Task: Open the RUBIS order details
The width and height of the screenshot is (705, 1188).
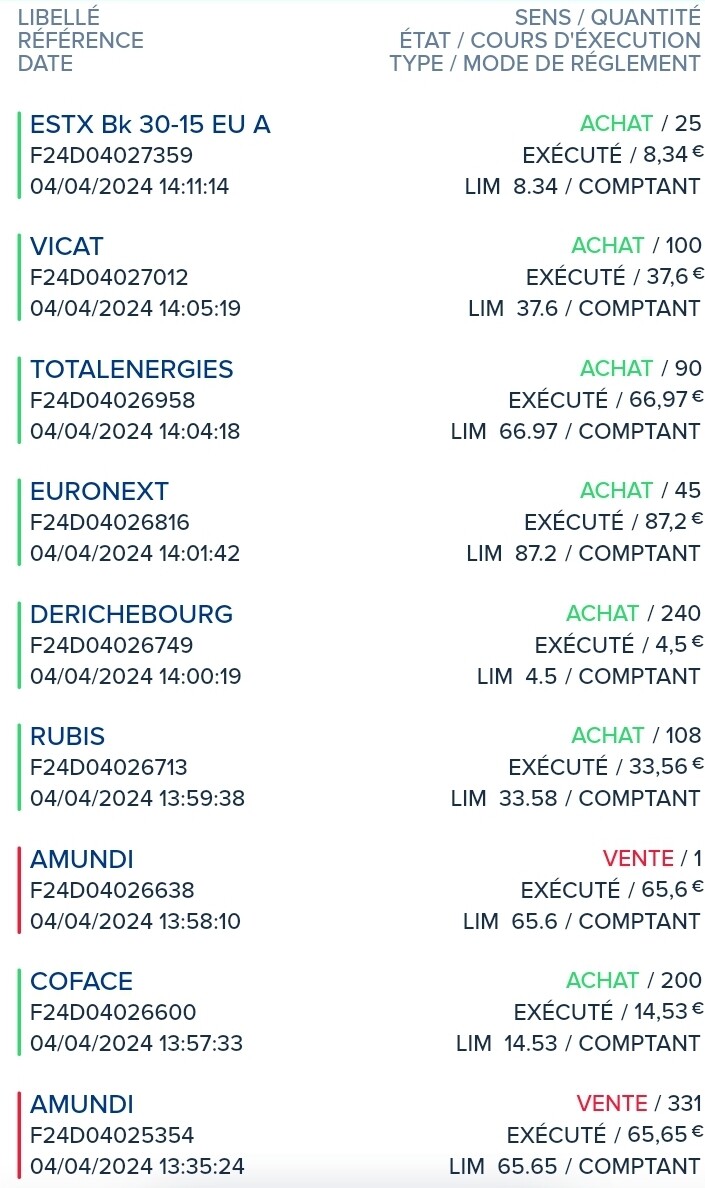Action: (360, 767)
